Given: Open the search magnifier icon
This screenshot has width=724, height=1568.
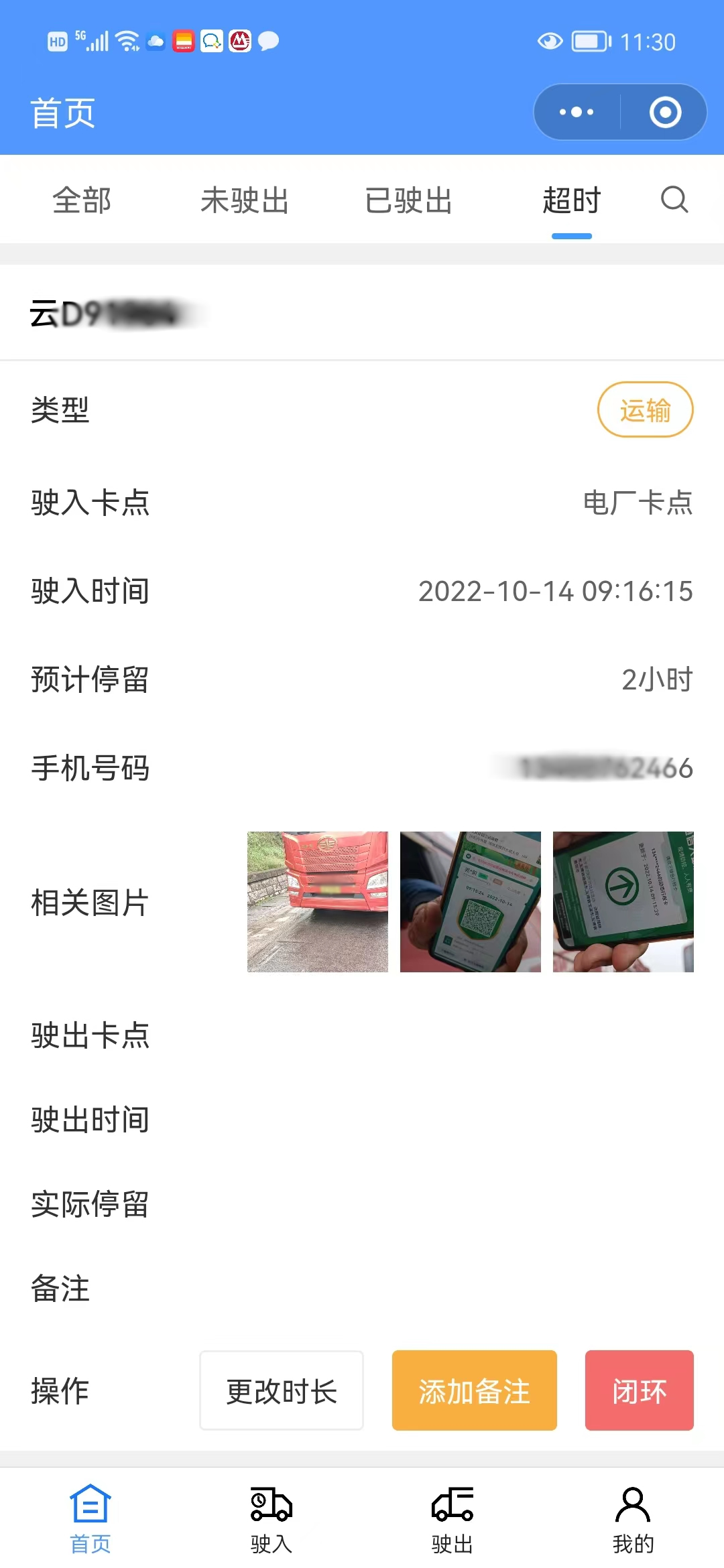Looking at the screenshot, I should pos(674,199).
